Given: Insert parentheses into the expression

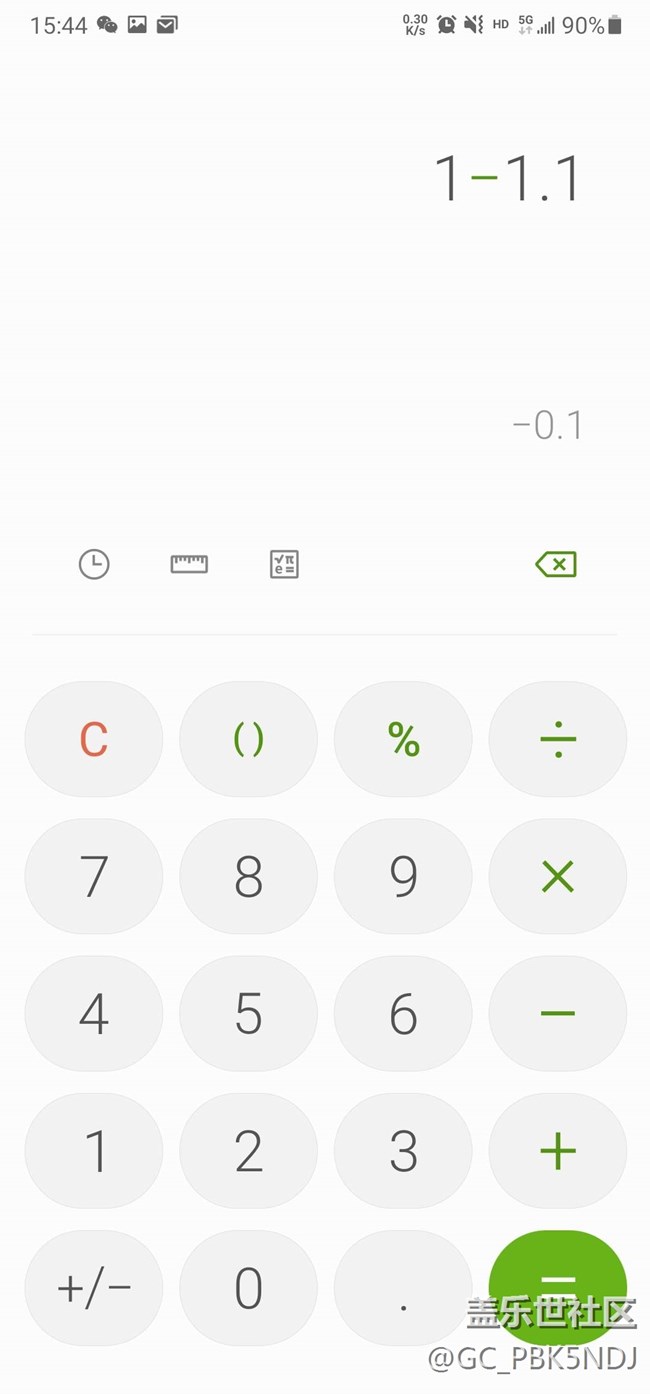Looking at the screenshot, I should [x=248, y=740].
